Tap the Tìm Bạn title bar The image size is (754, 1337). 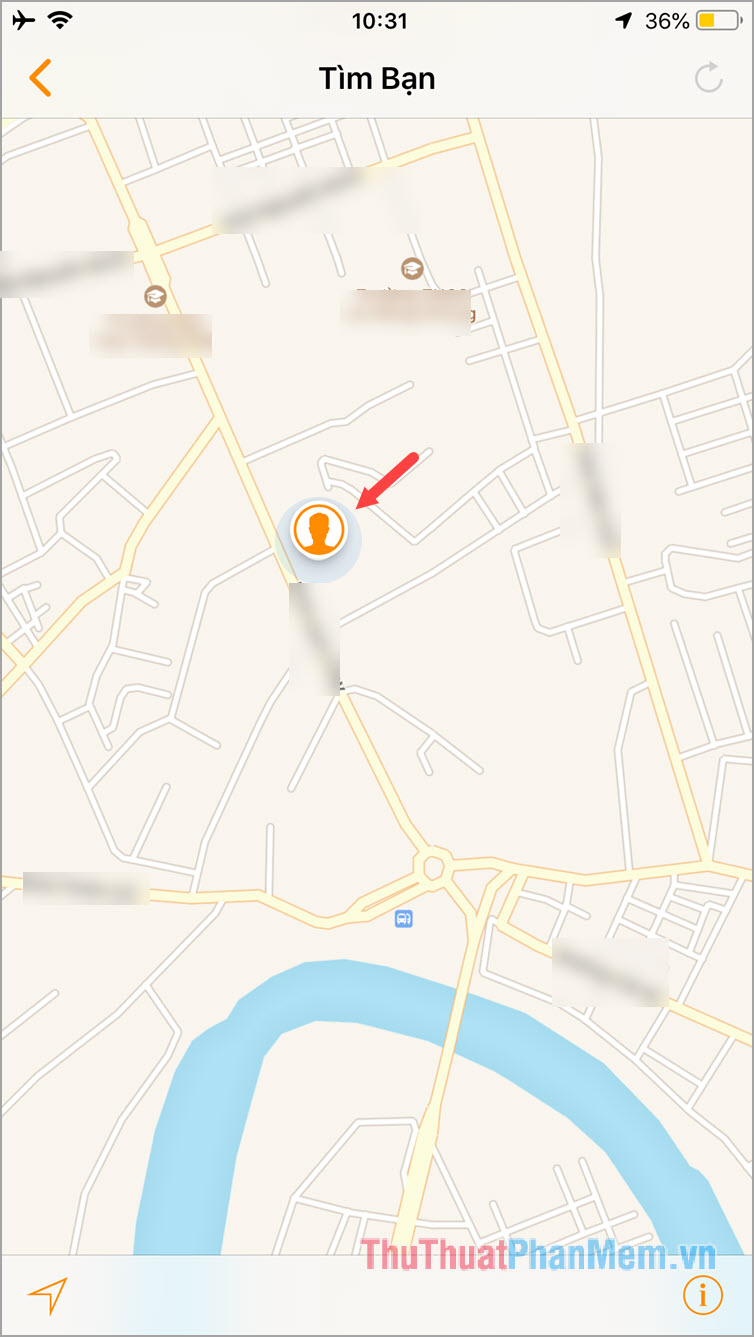coord(377,78)
